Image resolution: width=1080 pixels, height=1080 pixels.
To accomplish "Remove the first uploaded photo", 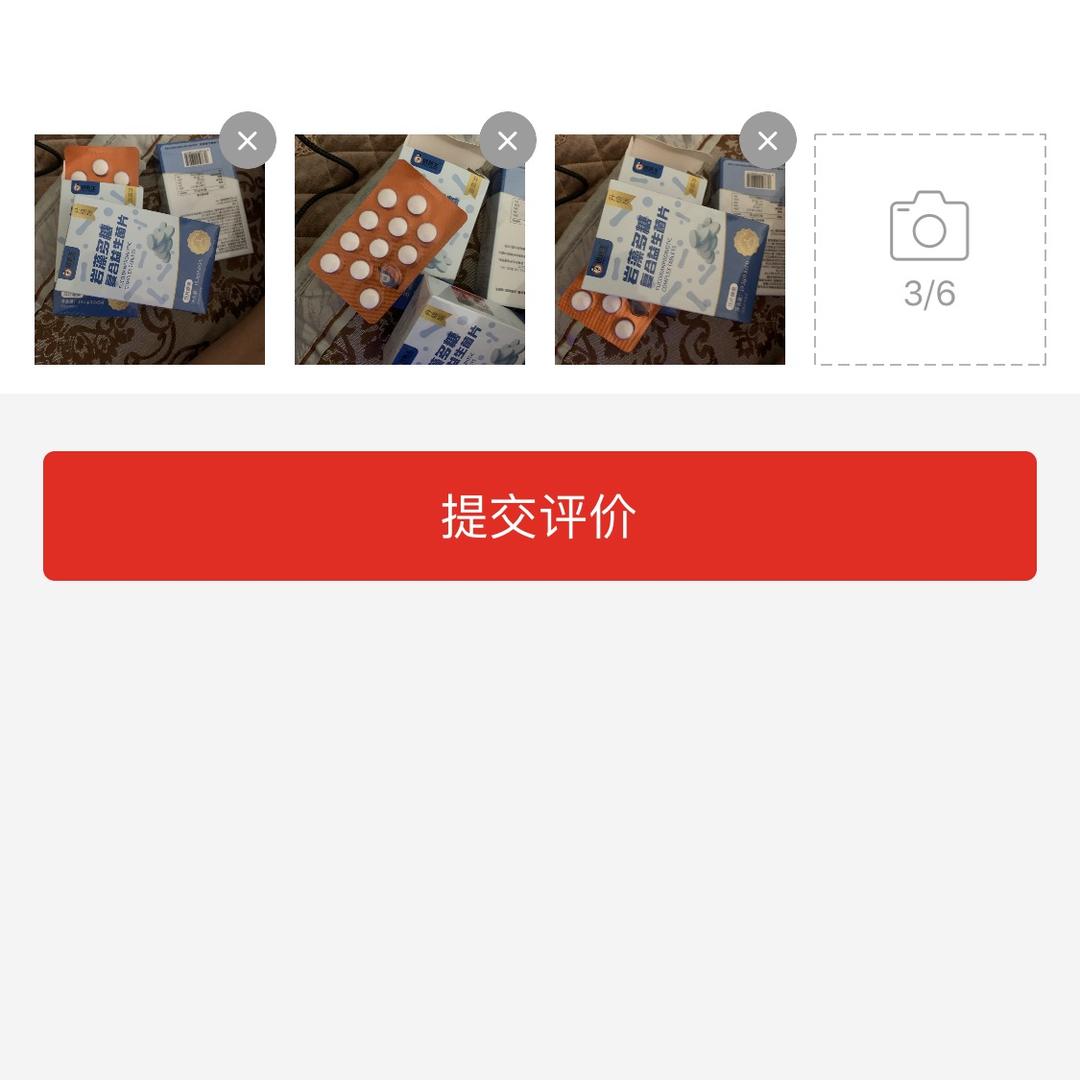I will coord(247,141).
